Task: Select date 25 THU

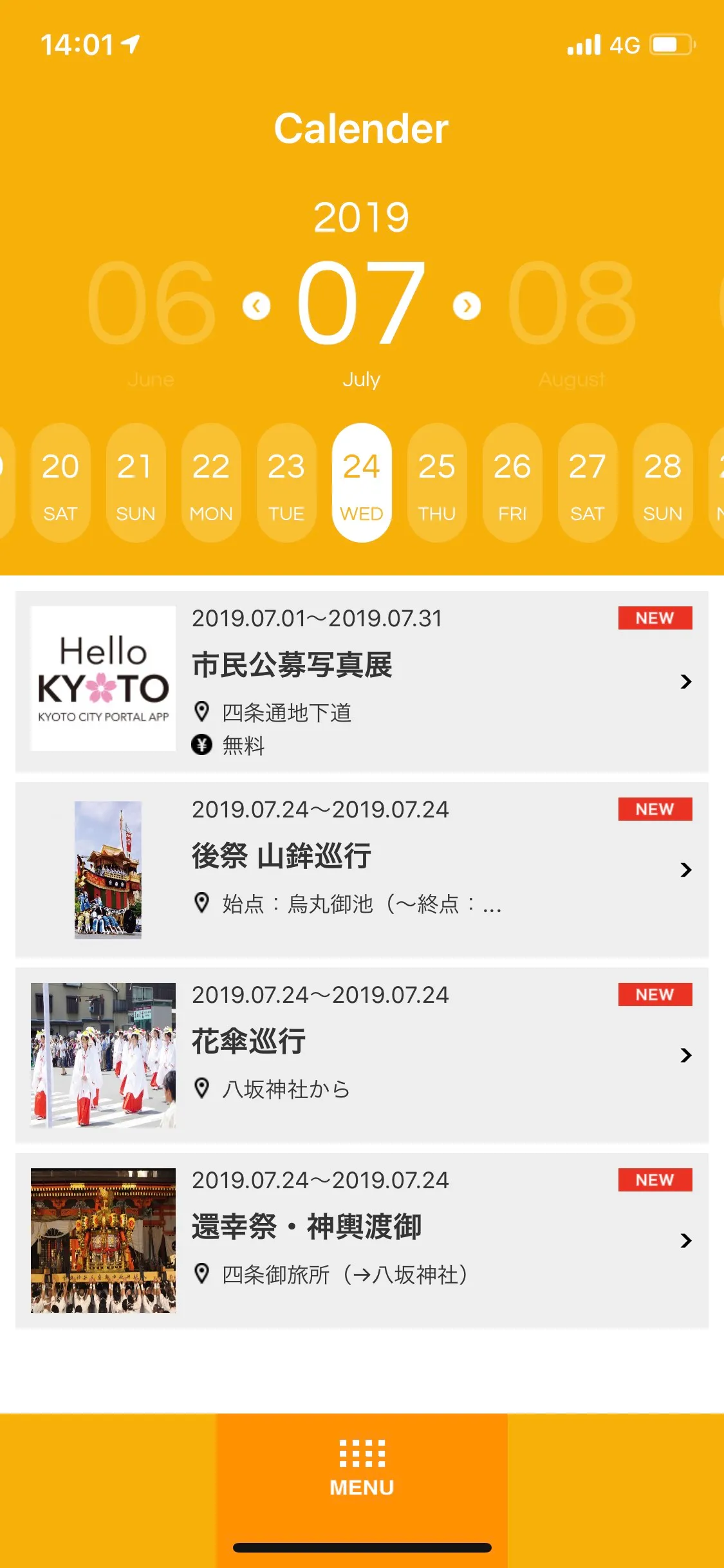Action: pos(437,483)
